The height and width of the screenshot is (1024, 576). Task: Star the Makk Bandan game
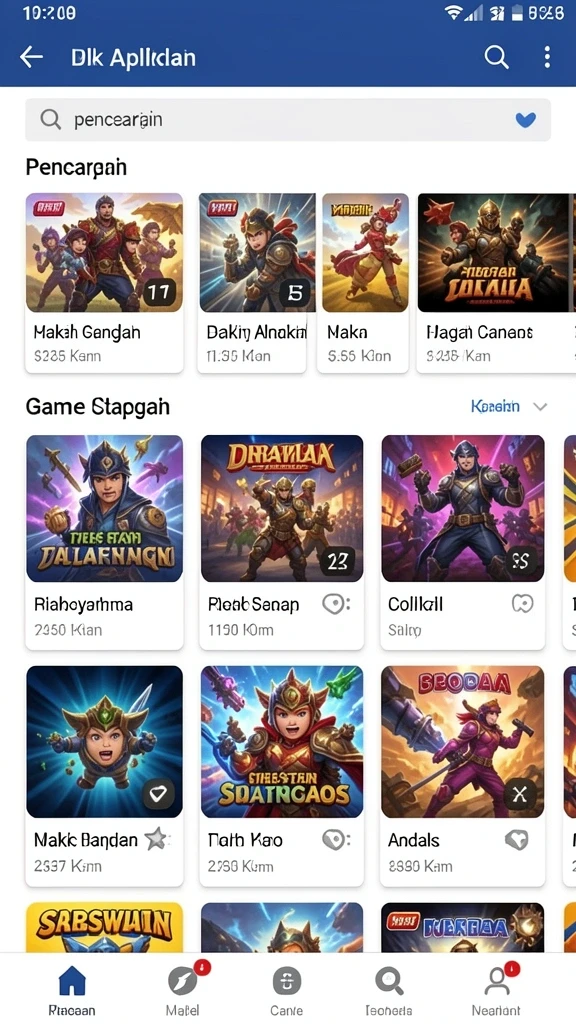point(155,839)
